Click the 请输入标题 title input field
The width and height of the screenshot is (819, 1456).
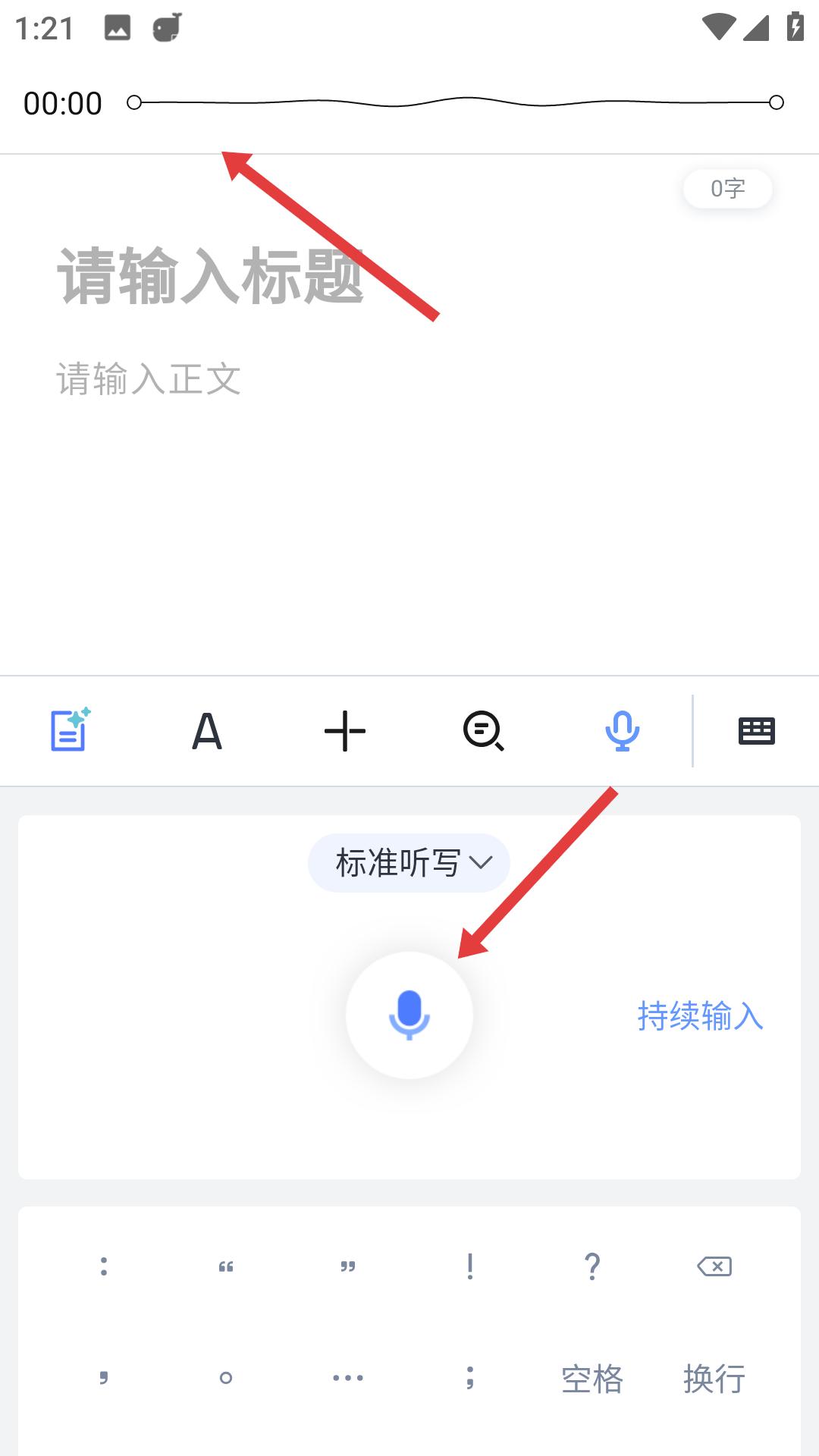coord(209,275)
